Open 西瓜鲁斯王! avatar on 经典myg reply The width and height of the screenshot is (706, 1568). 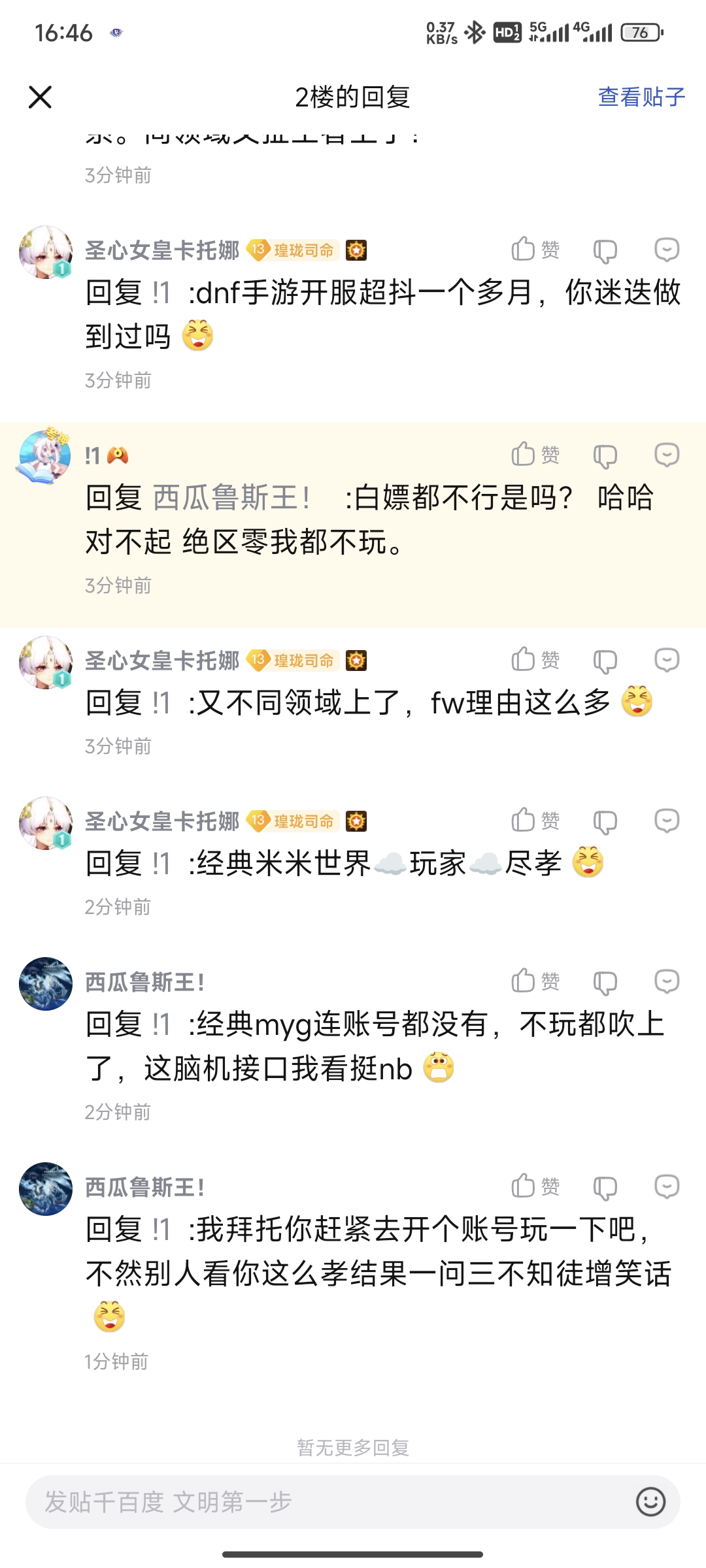[45, 984]
